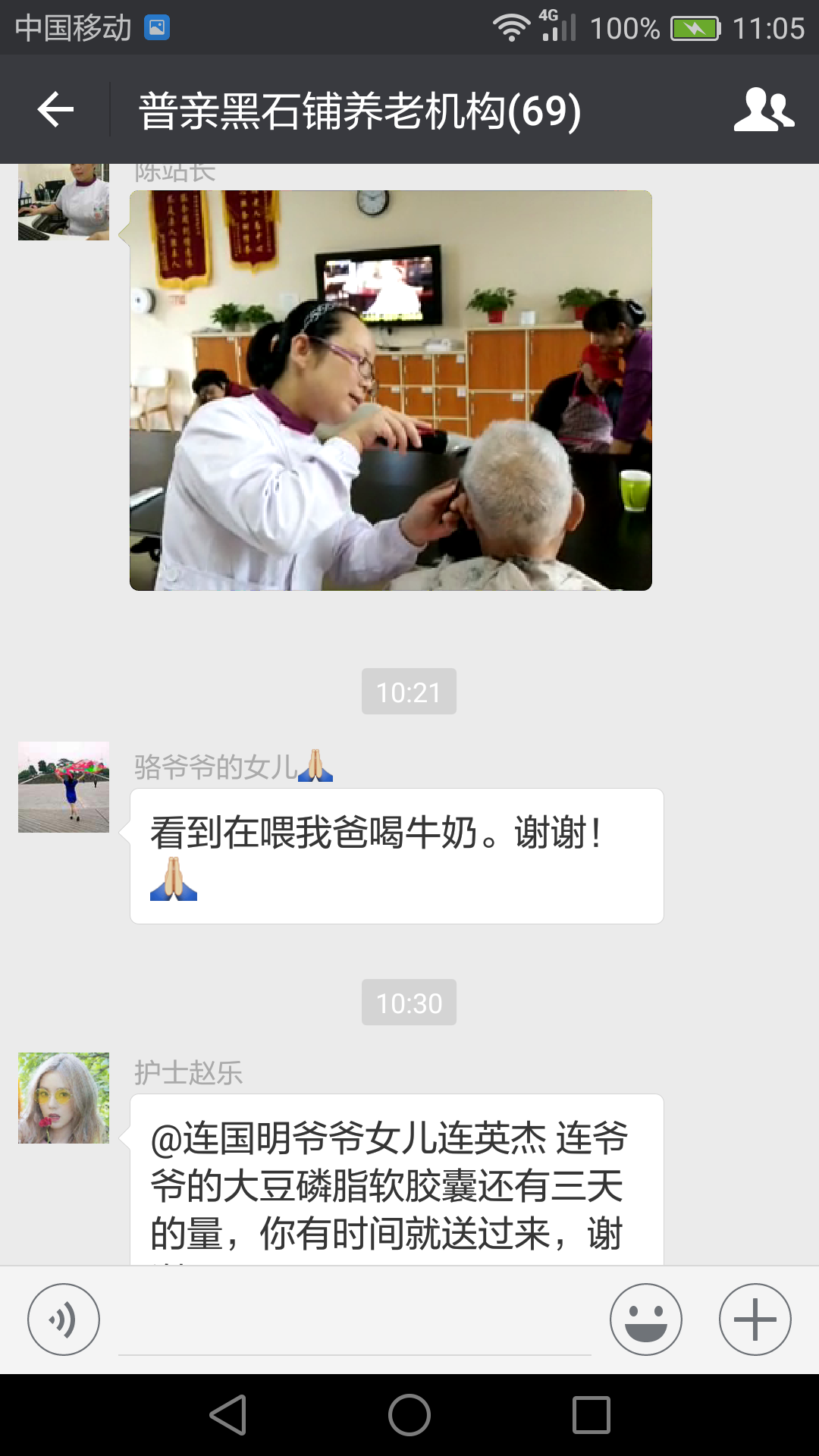Viewport: 819px width, 1456px height.
Task: Switch to voice message input
Action: point(64,1319)
